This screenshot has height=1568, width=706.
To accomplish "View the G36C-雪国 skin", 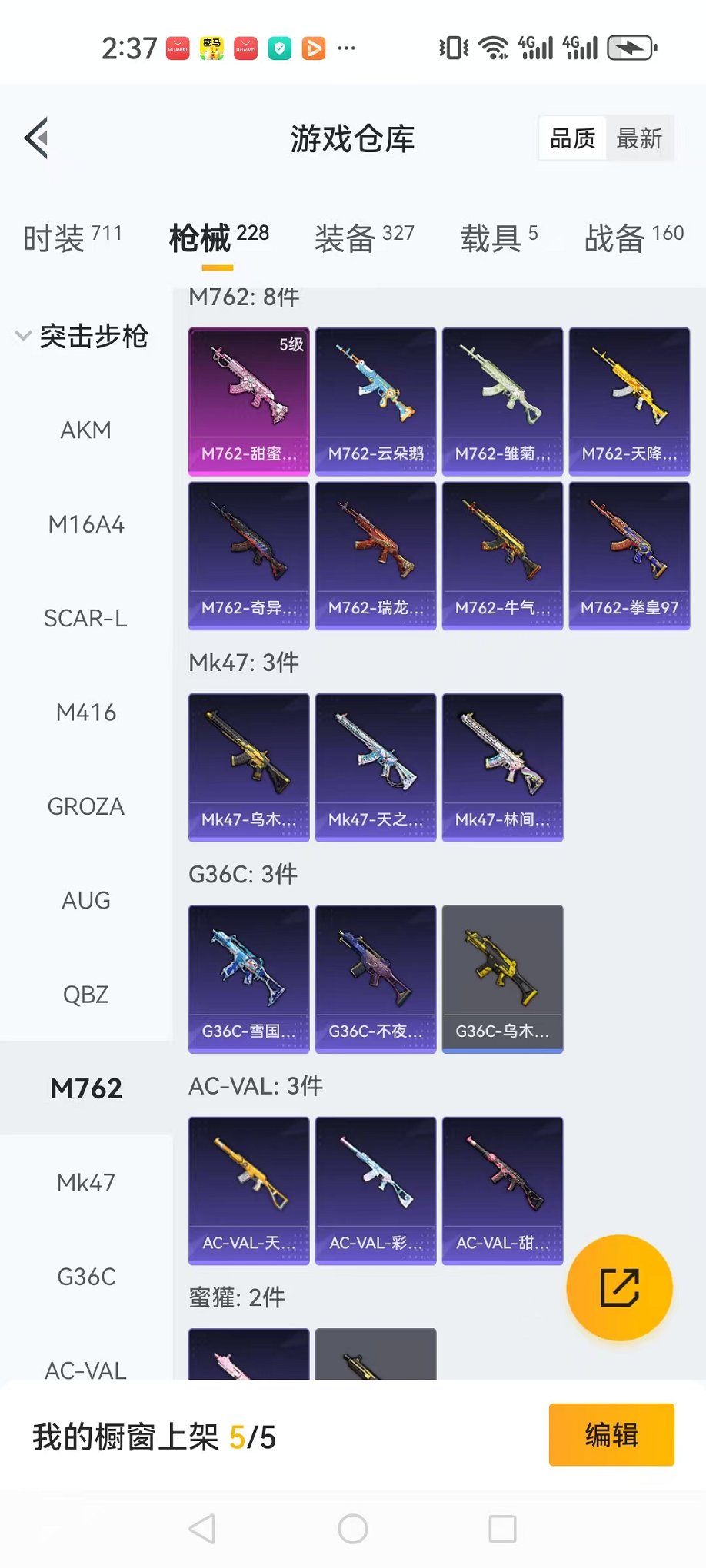I will point(248,978).
